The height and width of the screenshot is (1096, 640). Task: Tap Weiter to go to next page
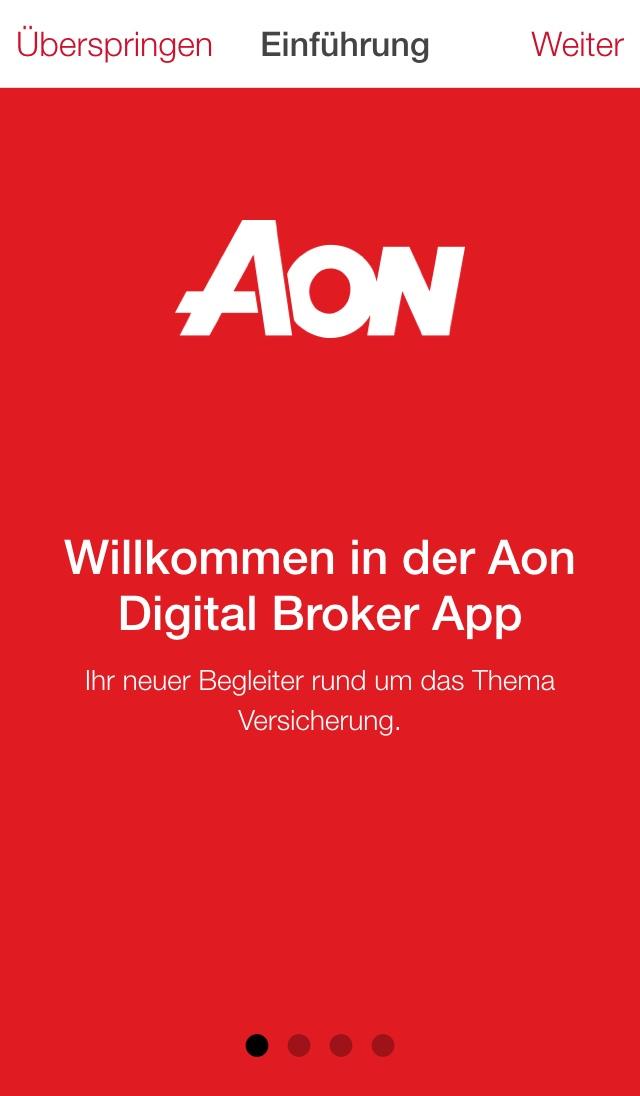(577, 44)
